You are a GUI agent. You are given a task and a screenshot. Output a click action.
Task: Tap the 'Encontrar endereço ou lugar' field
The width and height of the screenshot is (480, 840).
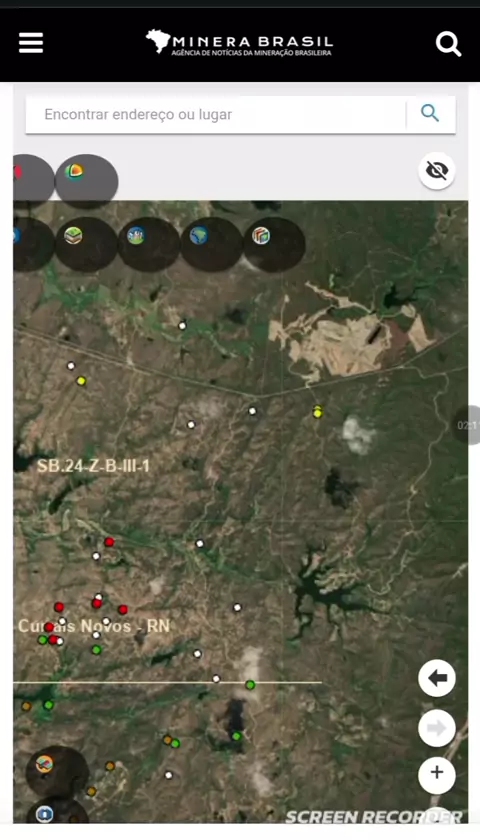[x=216, y=114]
